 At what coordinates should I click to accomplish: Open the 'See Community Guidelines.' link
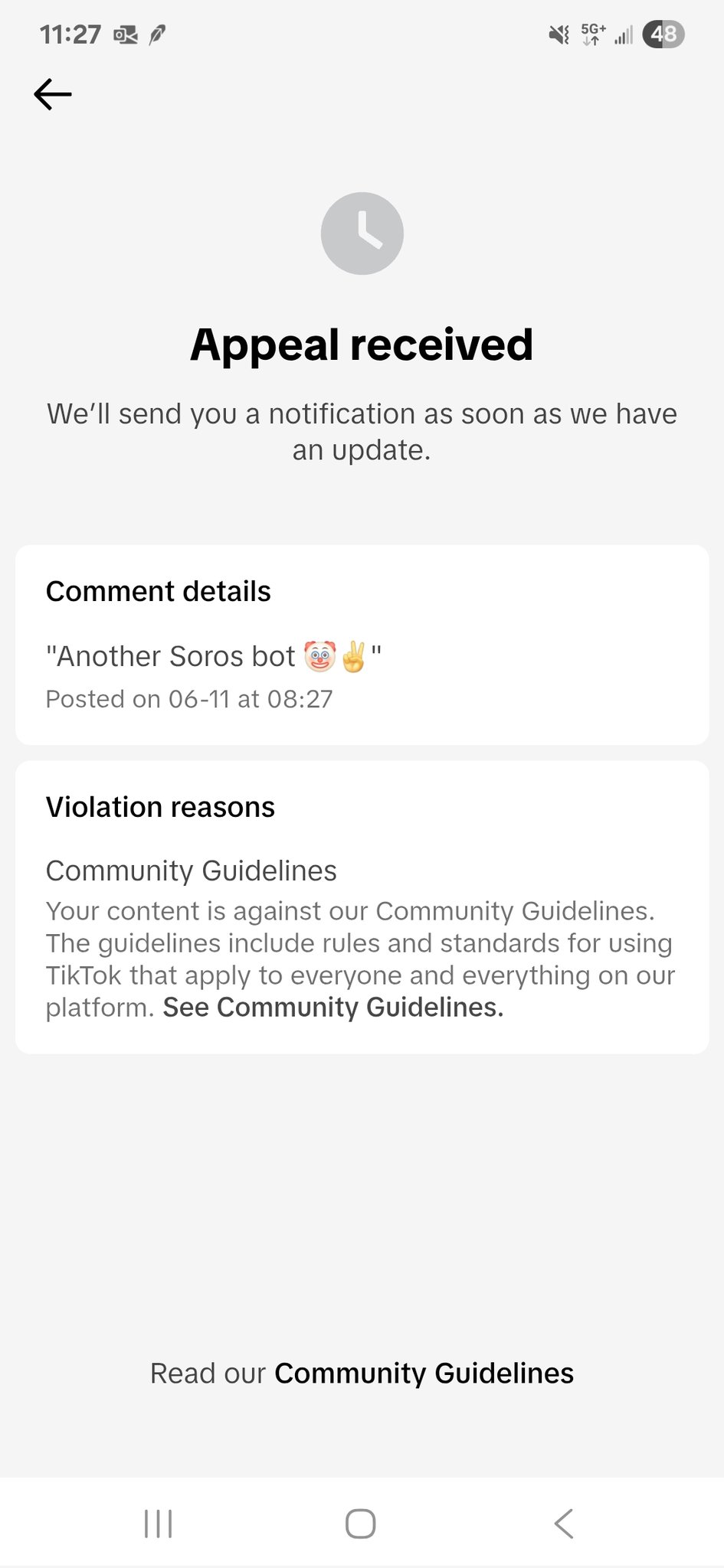pos(333,1008)
